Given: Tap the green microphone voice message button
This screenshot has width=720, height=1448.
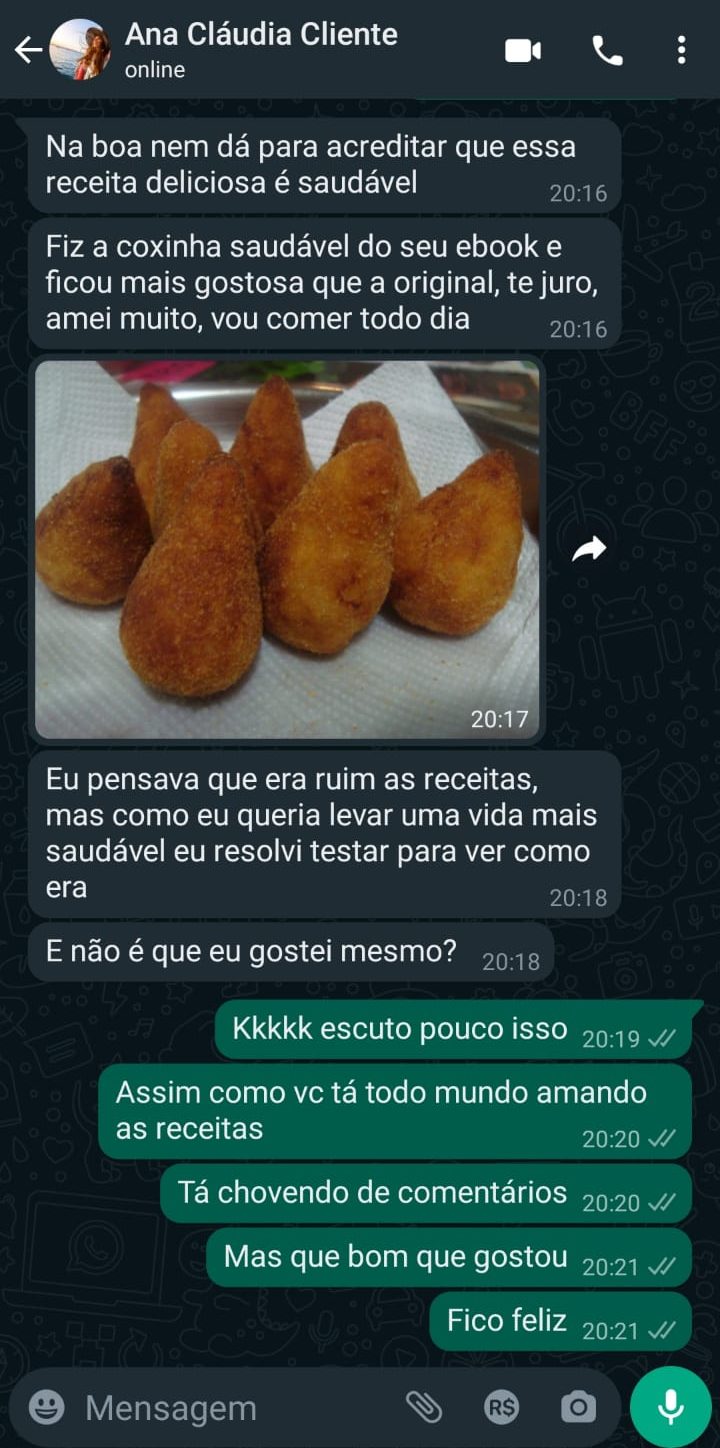Looking at the screenshot, I should click(670, 1407).
